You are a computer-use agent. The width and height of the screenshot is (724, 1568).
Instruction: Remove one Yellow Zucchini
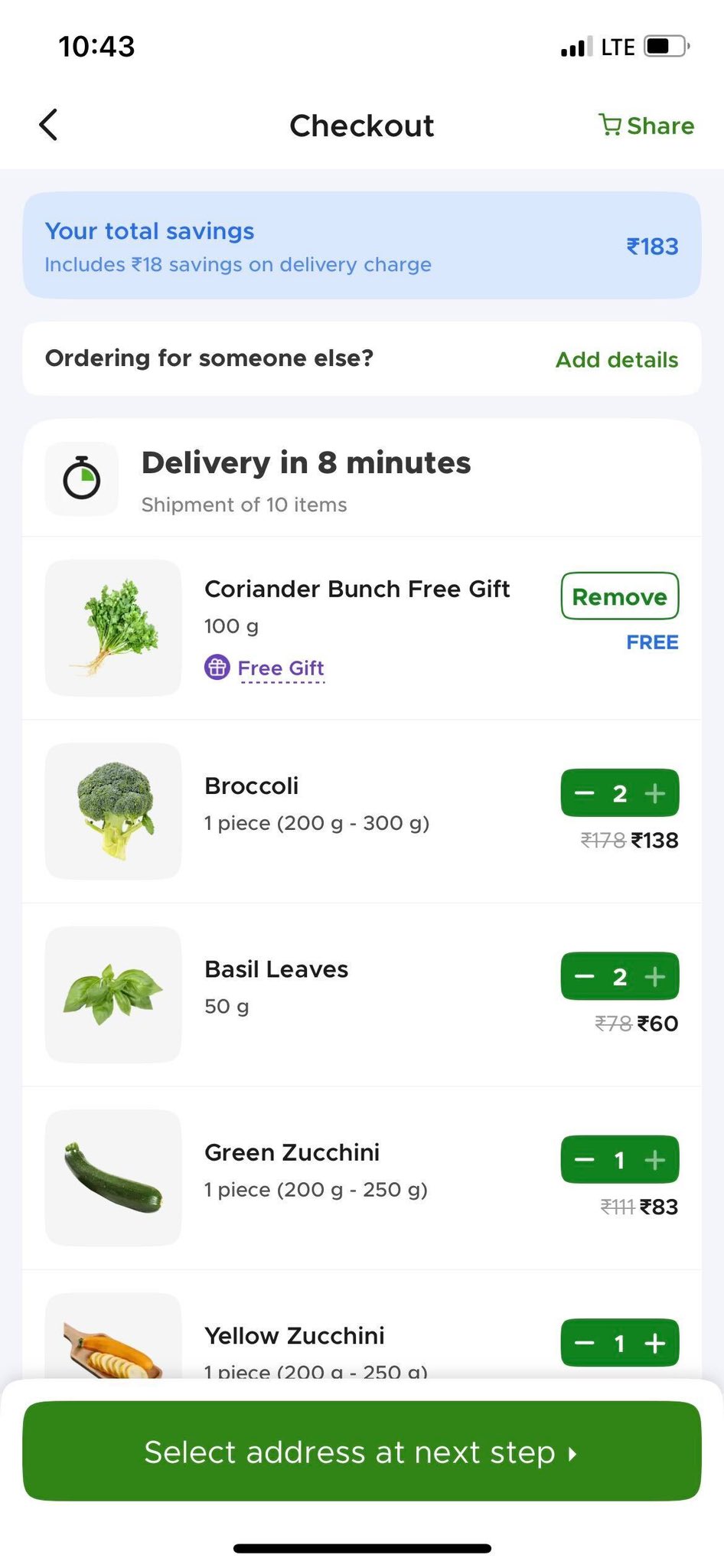[585, 1343]
